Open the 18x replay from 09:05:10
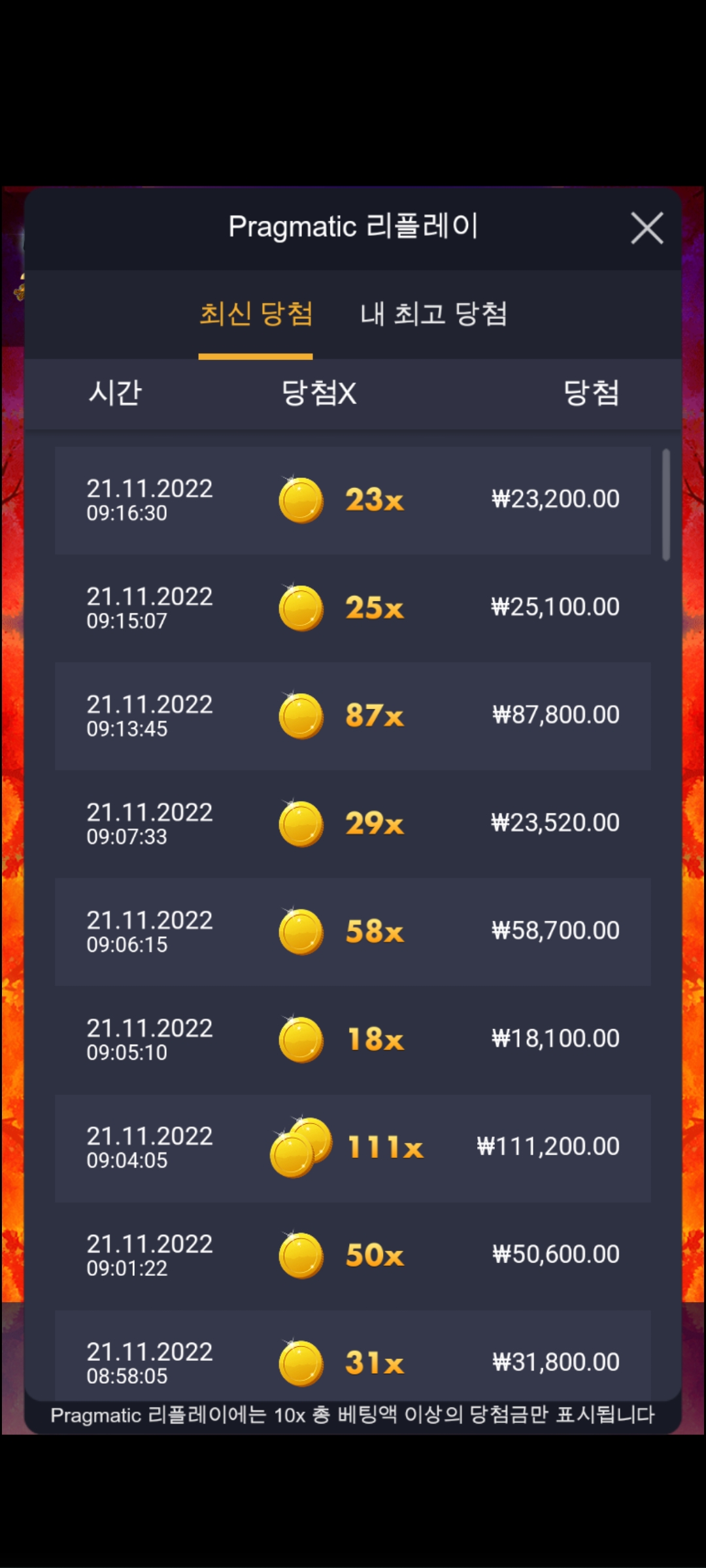The height and width of the screenshot is (1568, 706). click(x=353, y=1039)
